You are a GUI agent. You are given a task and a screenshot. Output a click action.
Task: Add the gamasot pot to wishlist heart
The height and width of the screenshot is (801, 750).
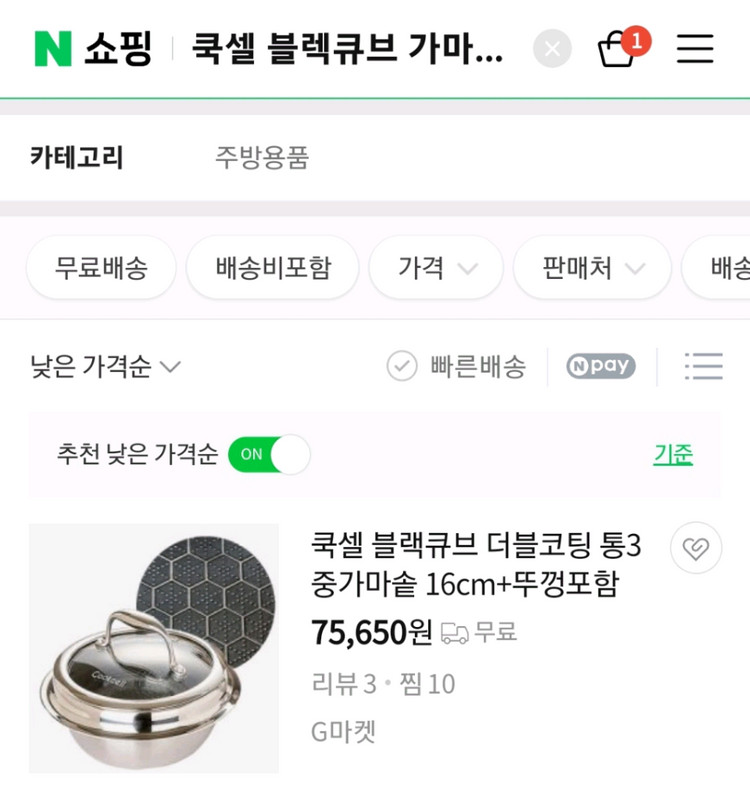click(695, 547)
